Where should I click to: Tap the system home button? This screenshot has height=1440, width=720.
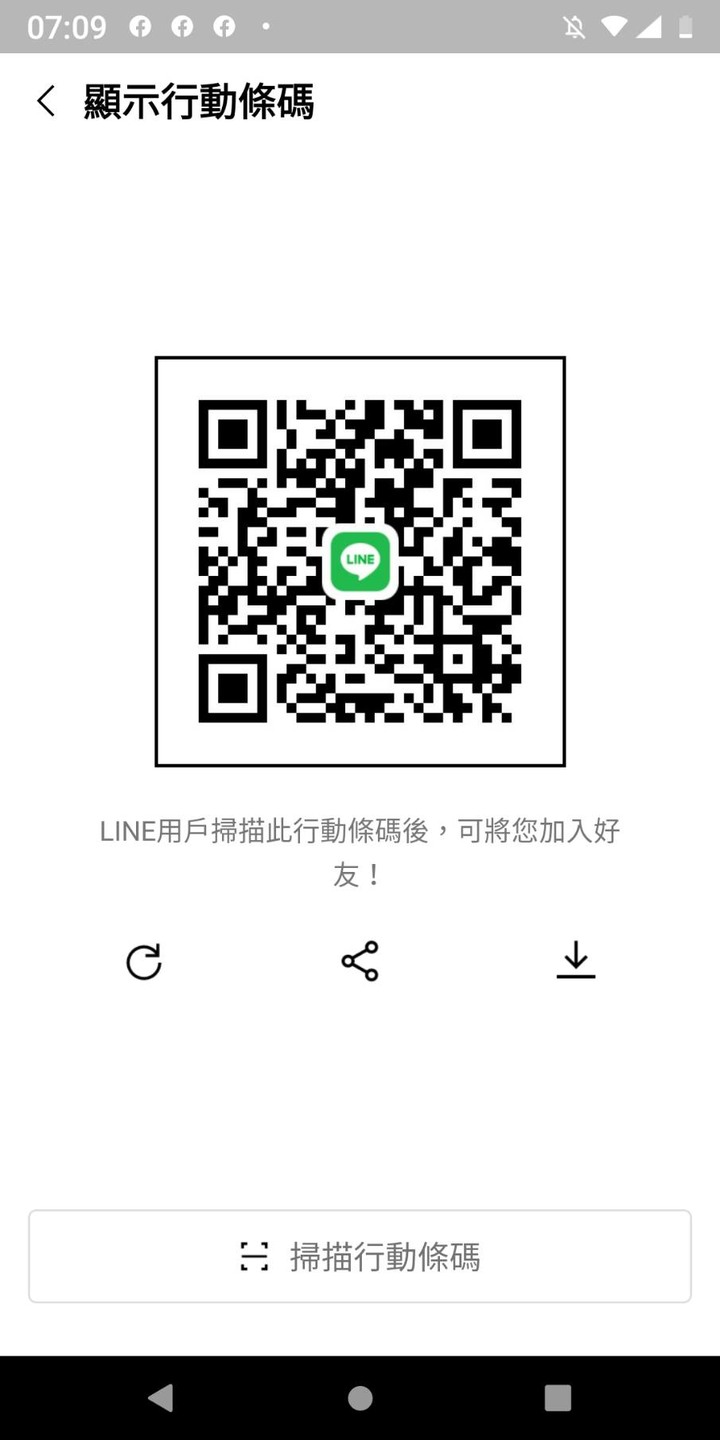tap(360, 1398)
